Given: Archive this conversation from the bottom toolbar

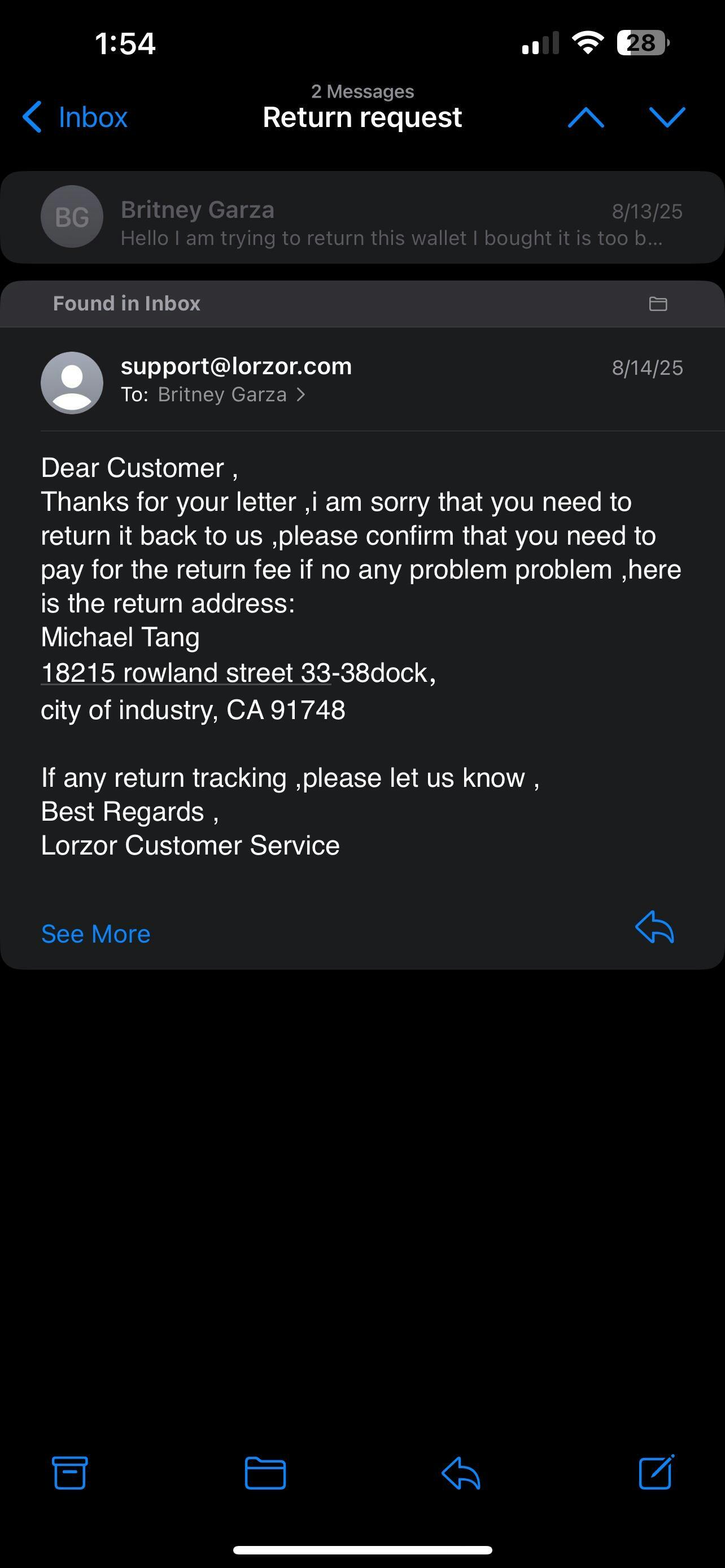Looking at the screenshot, I should pos(70,1473).
